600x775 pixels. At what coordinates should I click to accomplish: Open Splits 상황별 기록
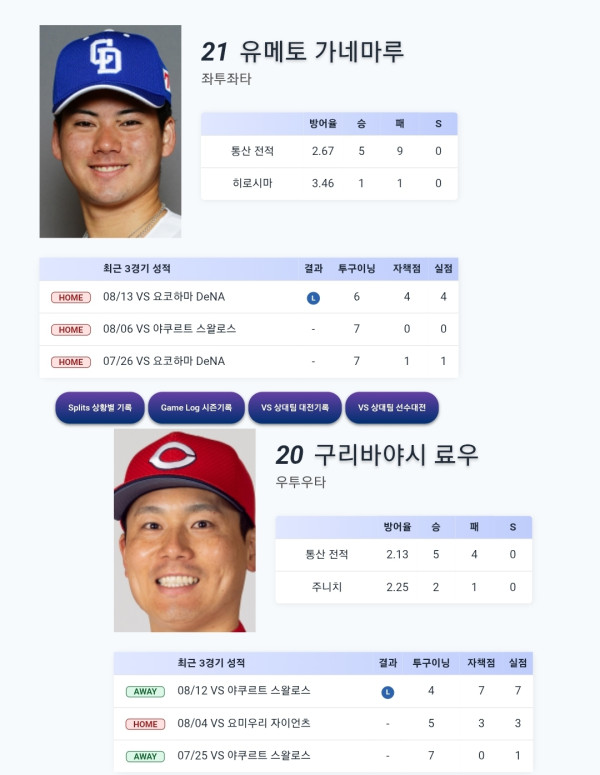(100, 408)
